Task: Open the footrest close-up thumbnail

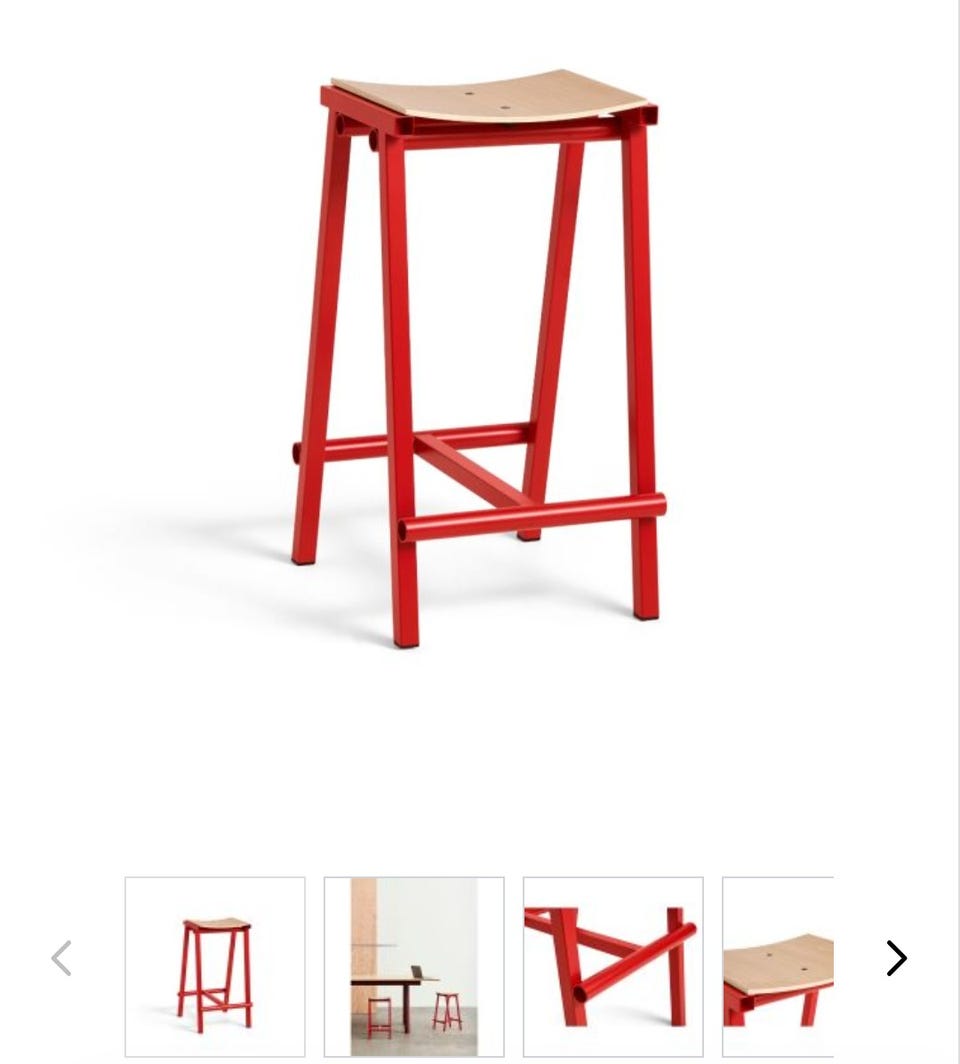Action: pos(613,966)
